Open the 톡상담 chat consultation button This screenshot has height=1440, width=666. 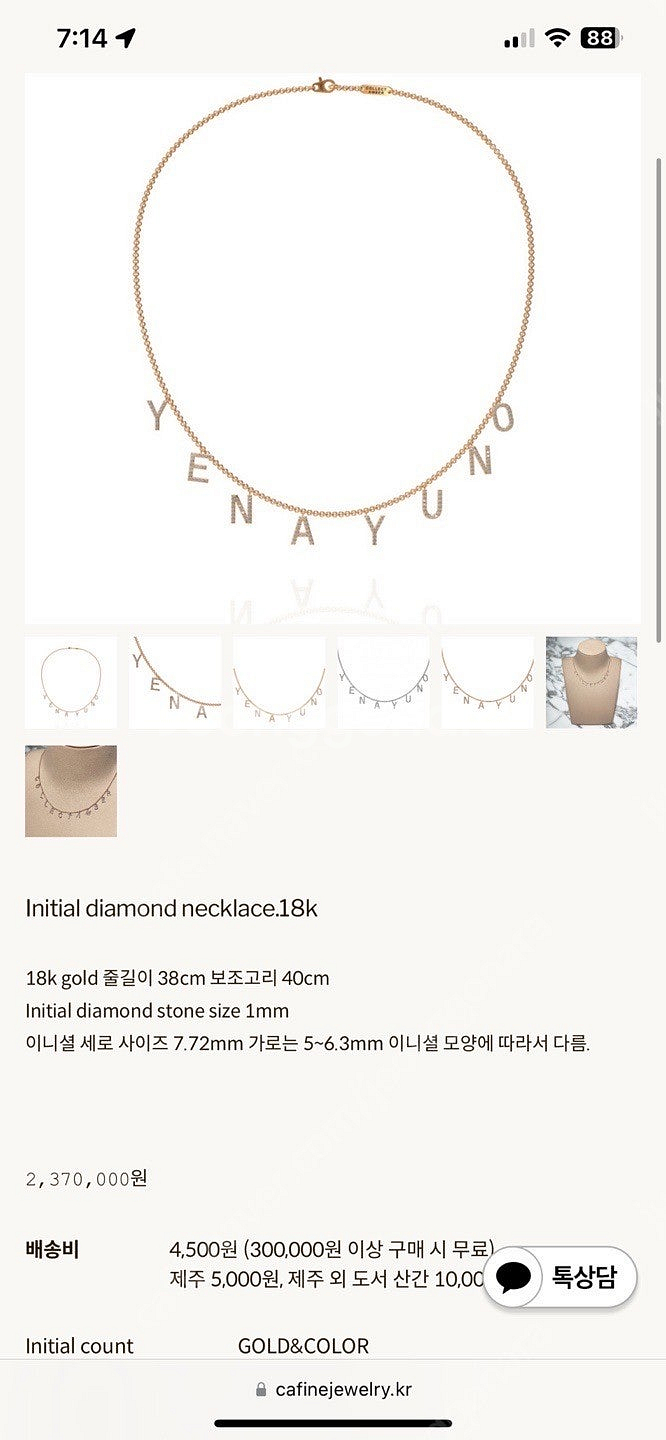[x=560, y=1277]
